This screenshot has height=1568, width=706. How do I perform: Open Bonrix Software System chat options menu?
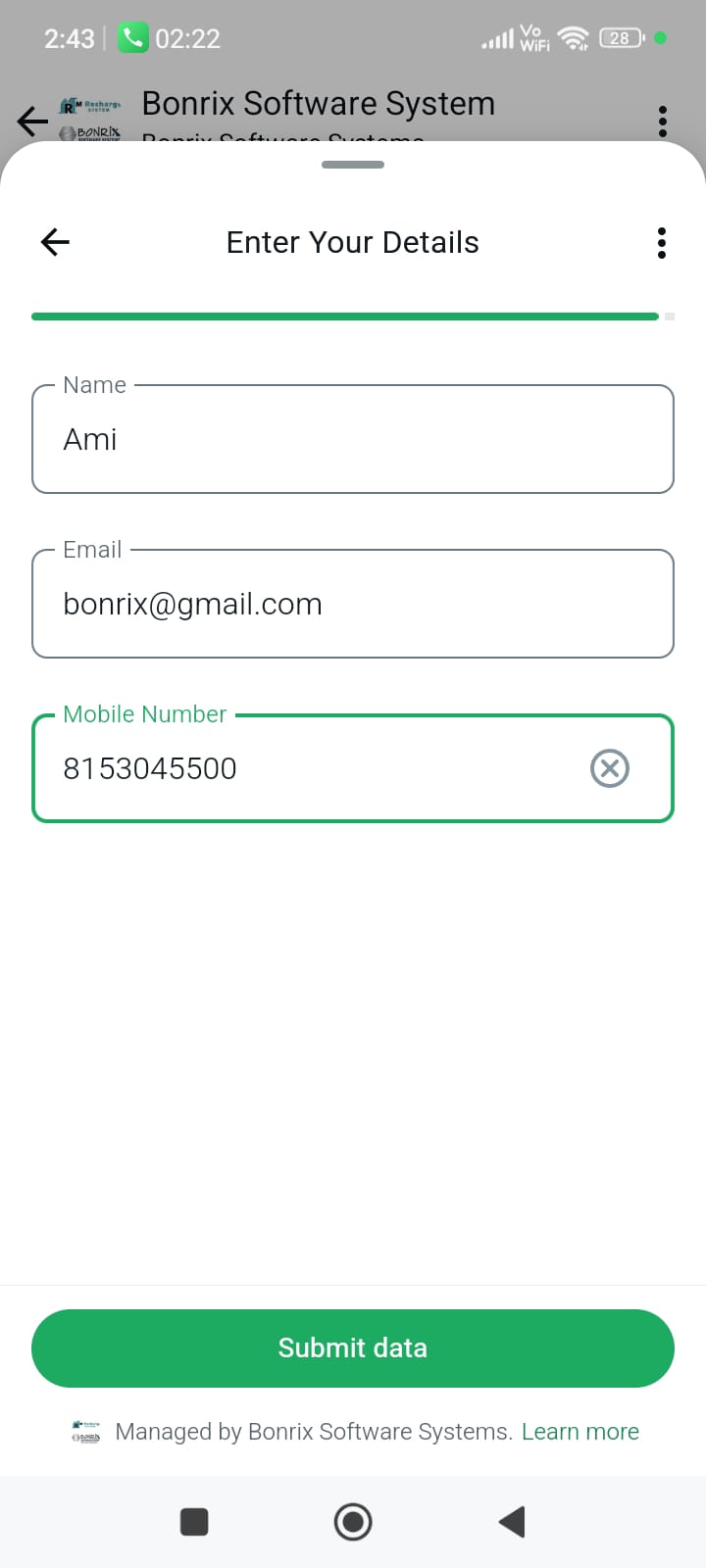coord(663,121)
